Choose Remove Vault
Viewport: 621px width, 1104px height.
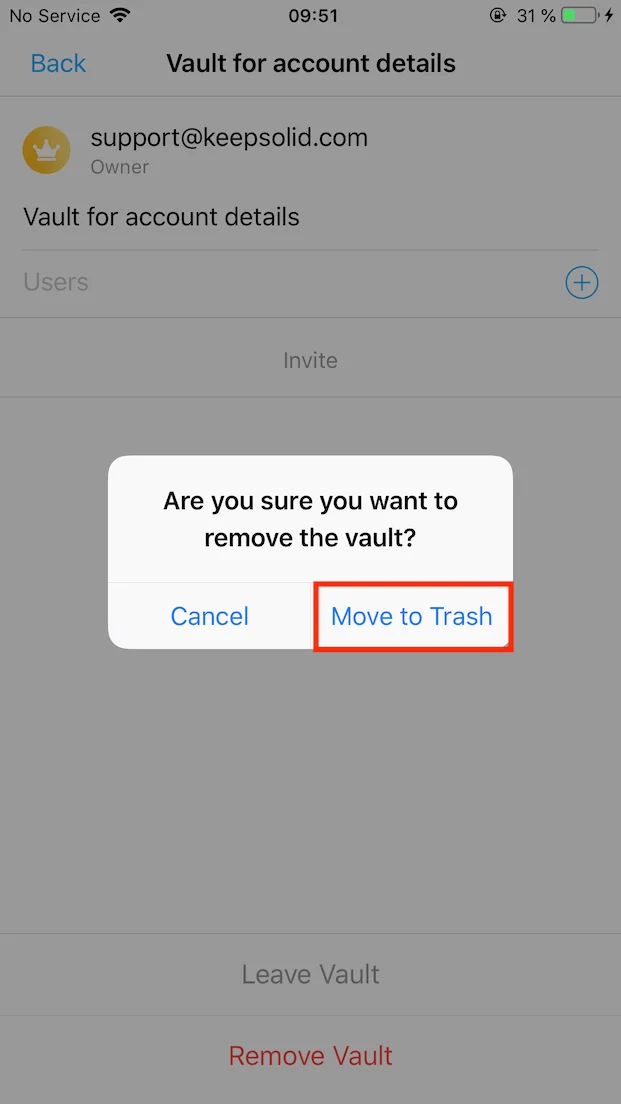tap(310, 1056)
